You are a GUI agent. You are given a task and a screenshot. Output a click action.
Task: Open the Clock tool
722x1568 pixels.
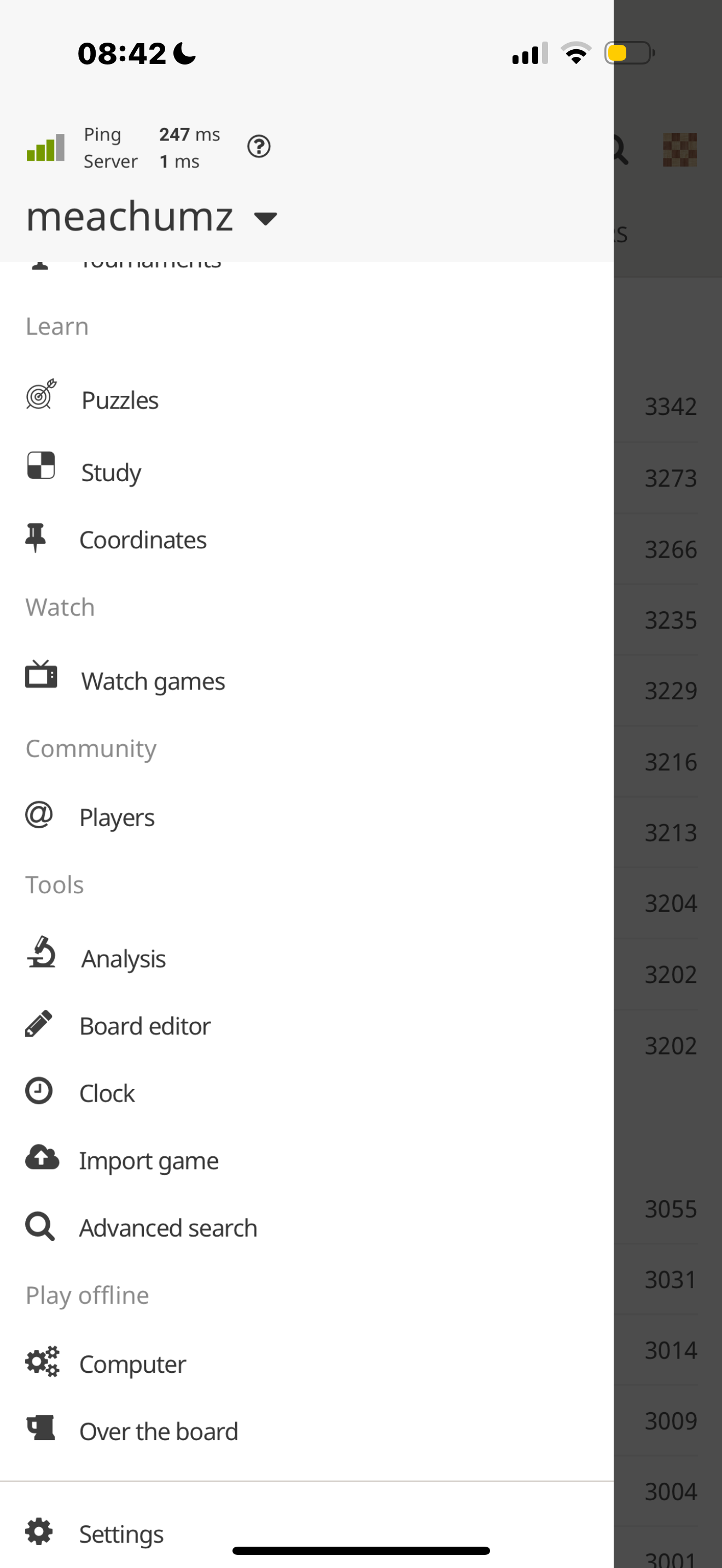(307, 1093)
